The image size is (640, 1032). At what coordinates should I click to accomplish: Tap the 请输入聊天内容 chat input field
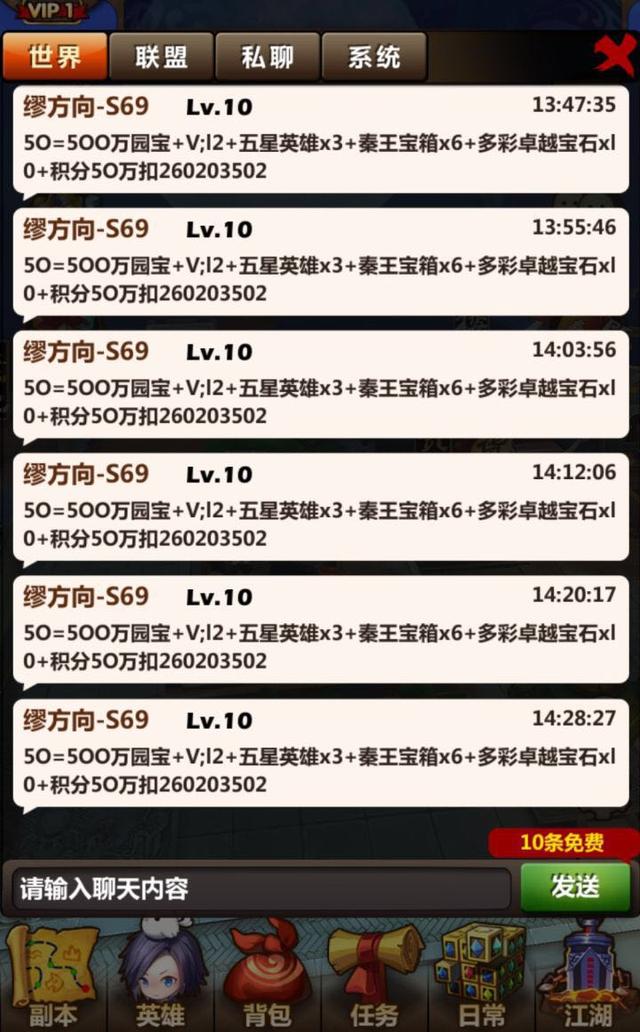(262, 887)
